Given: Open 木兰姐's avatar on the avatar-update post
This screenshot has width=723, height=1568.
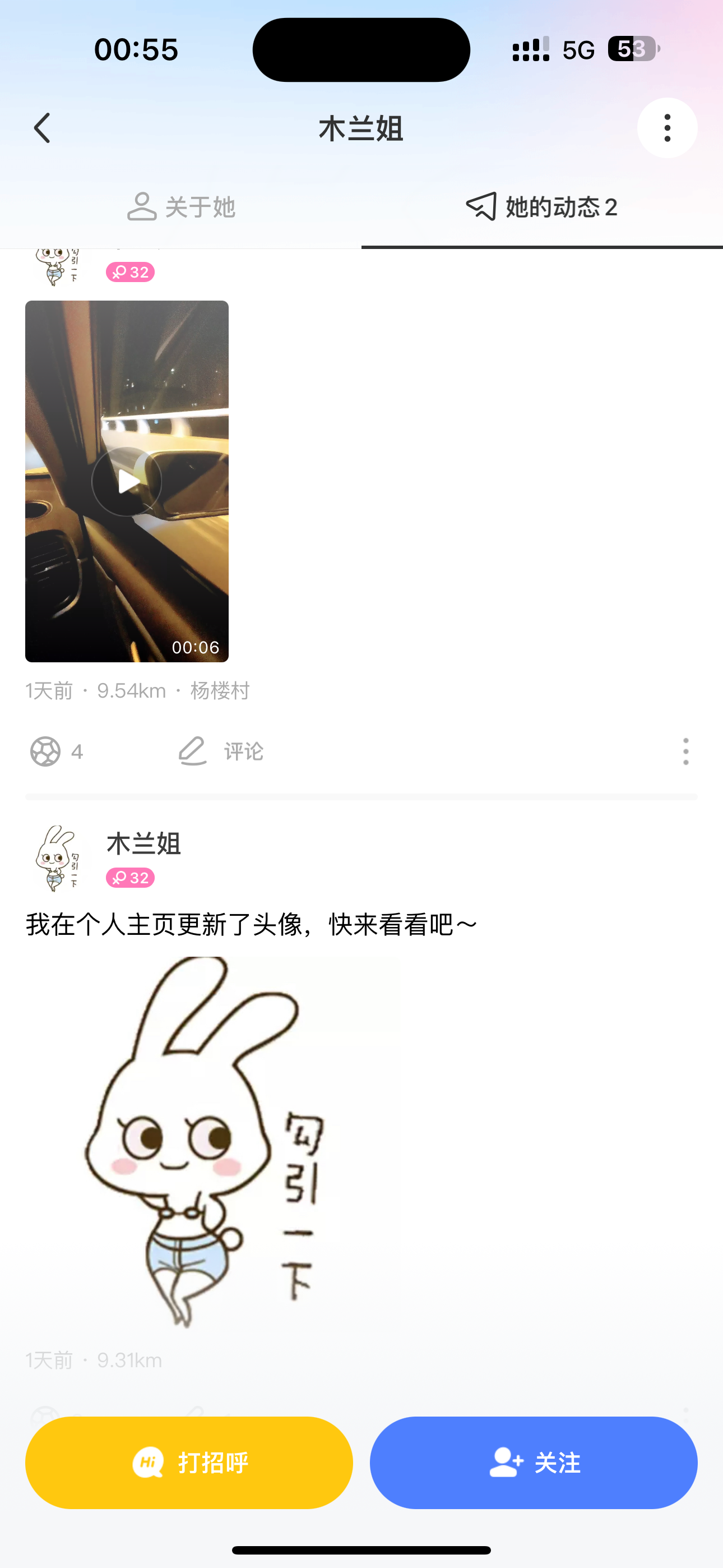Looking at the screenshot, I should (57, 858).
